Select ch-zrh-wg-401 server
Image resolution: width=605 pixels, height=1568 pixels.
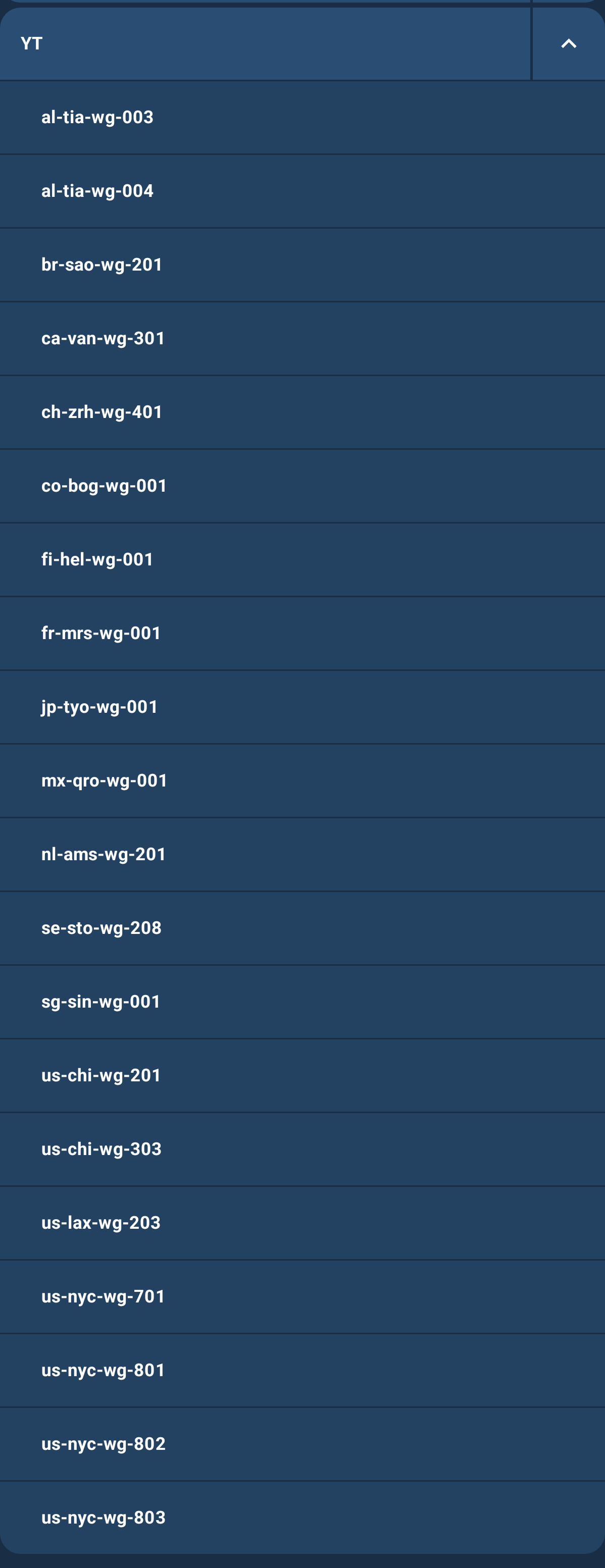302,412
